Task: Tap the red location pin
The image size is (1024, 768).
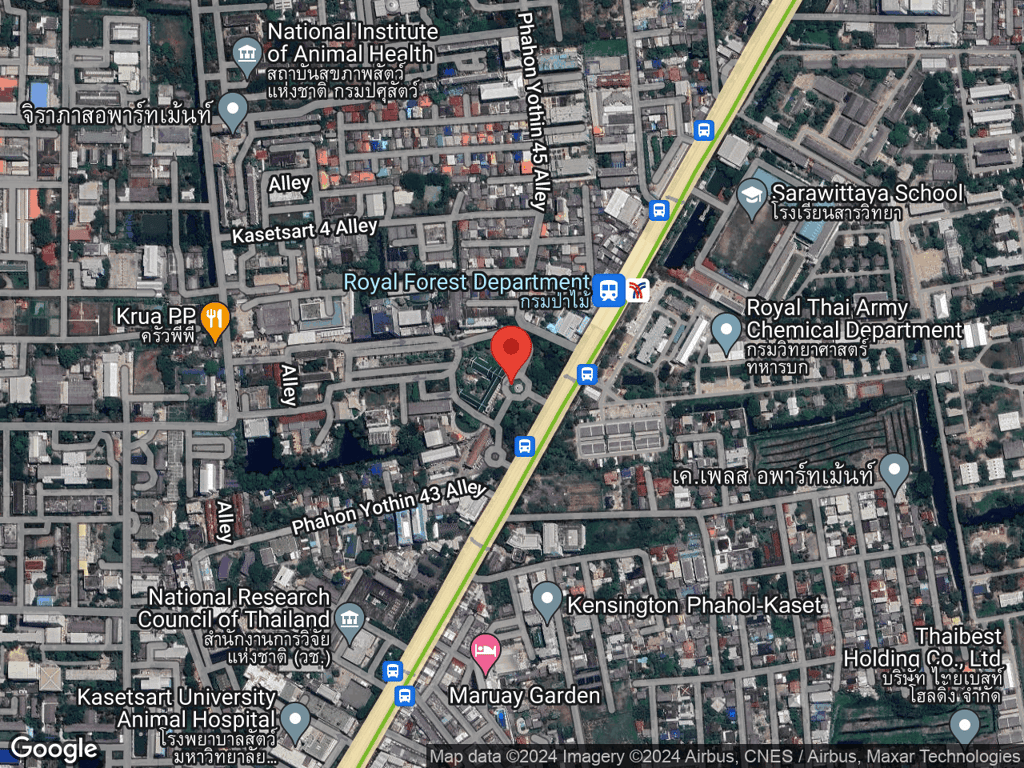Action: click(x=511, y=352)
